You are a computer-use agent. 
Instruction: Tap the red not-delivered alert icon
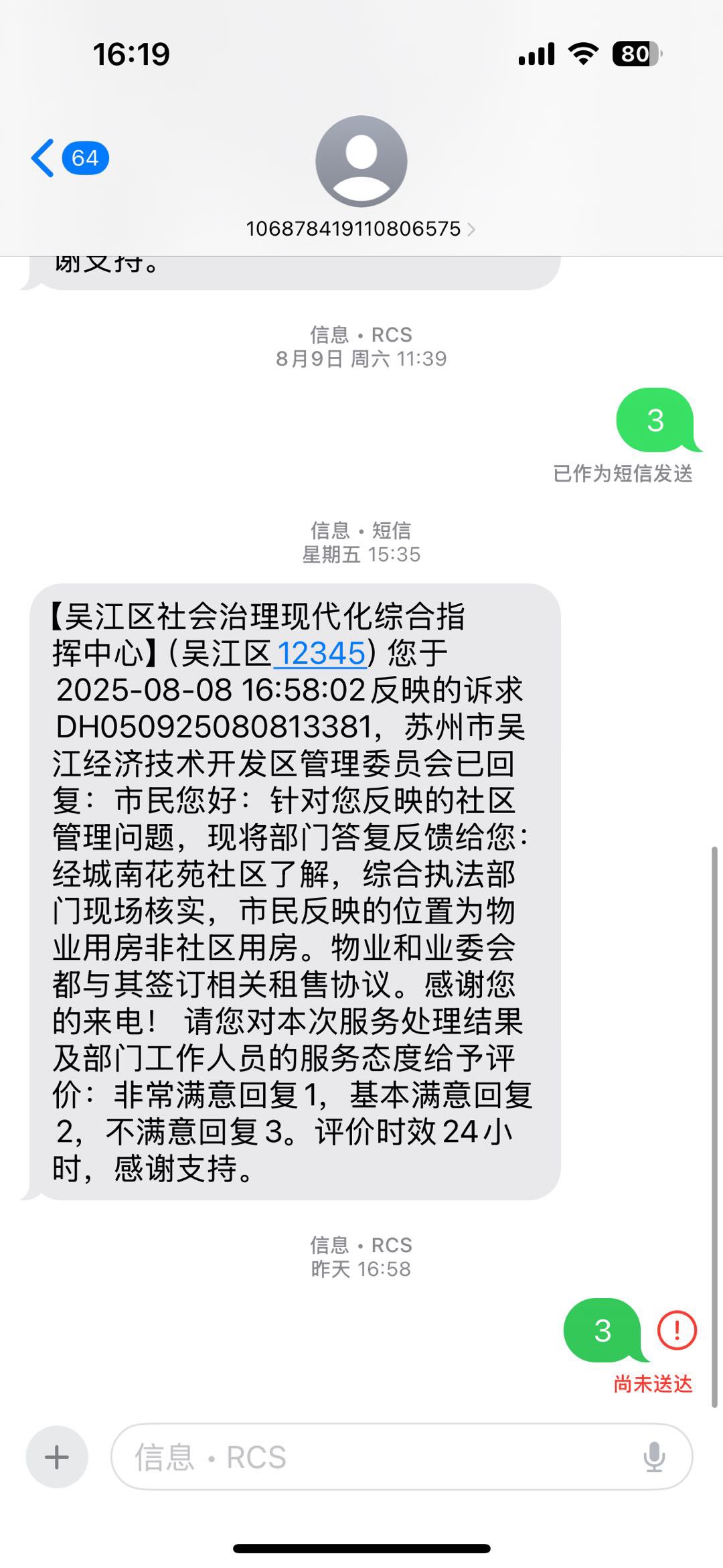coord(677,1330)
